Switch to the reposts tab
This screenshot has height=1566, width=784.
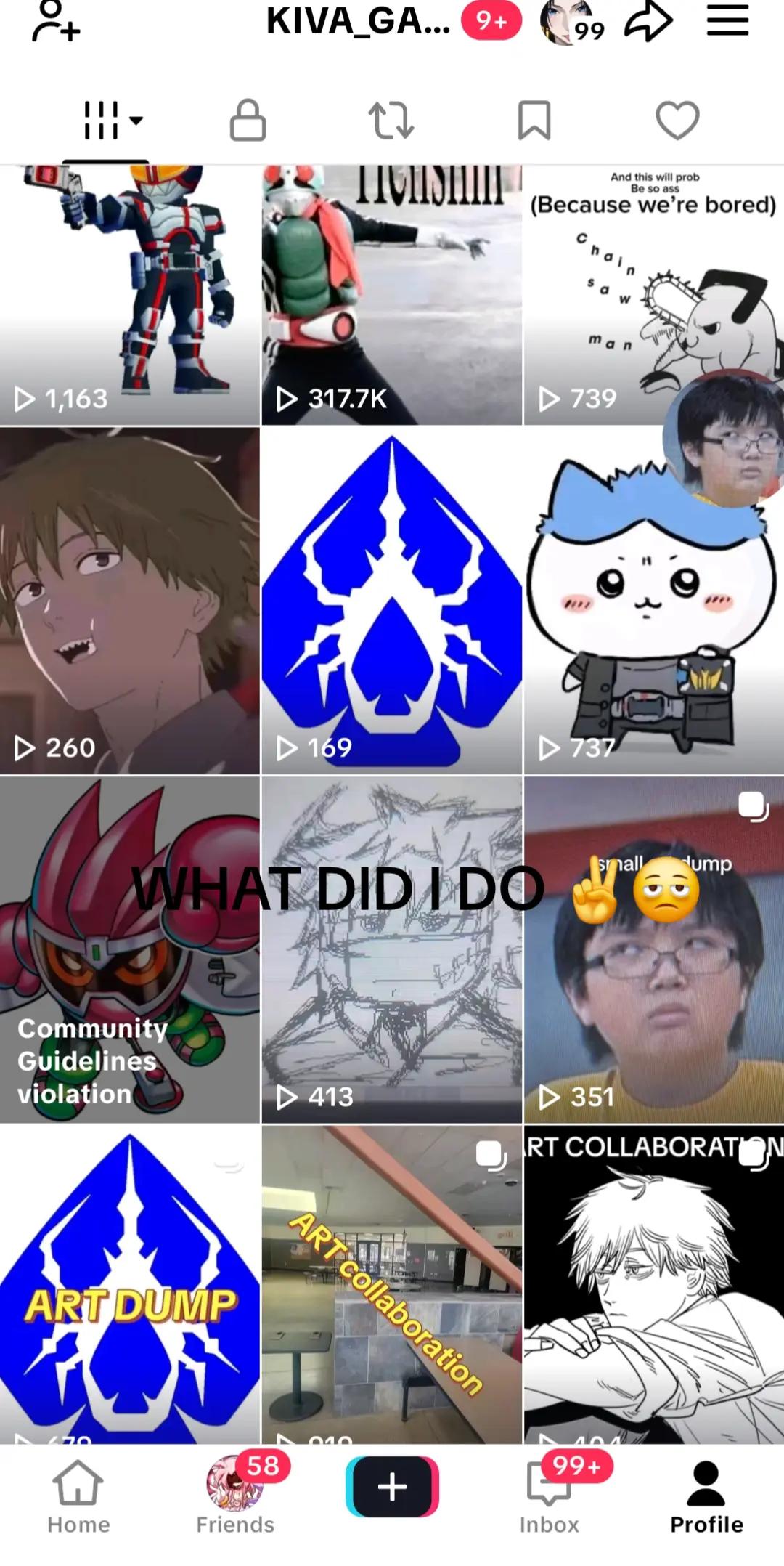pyautogui.click(x=391, y=120)
